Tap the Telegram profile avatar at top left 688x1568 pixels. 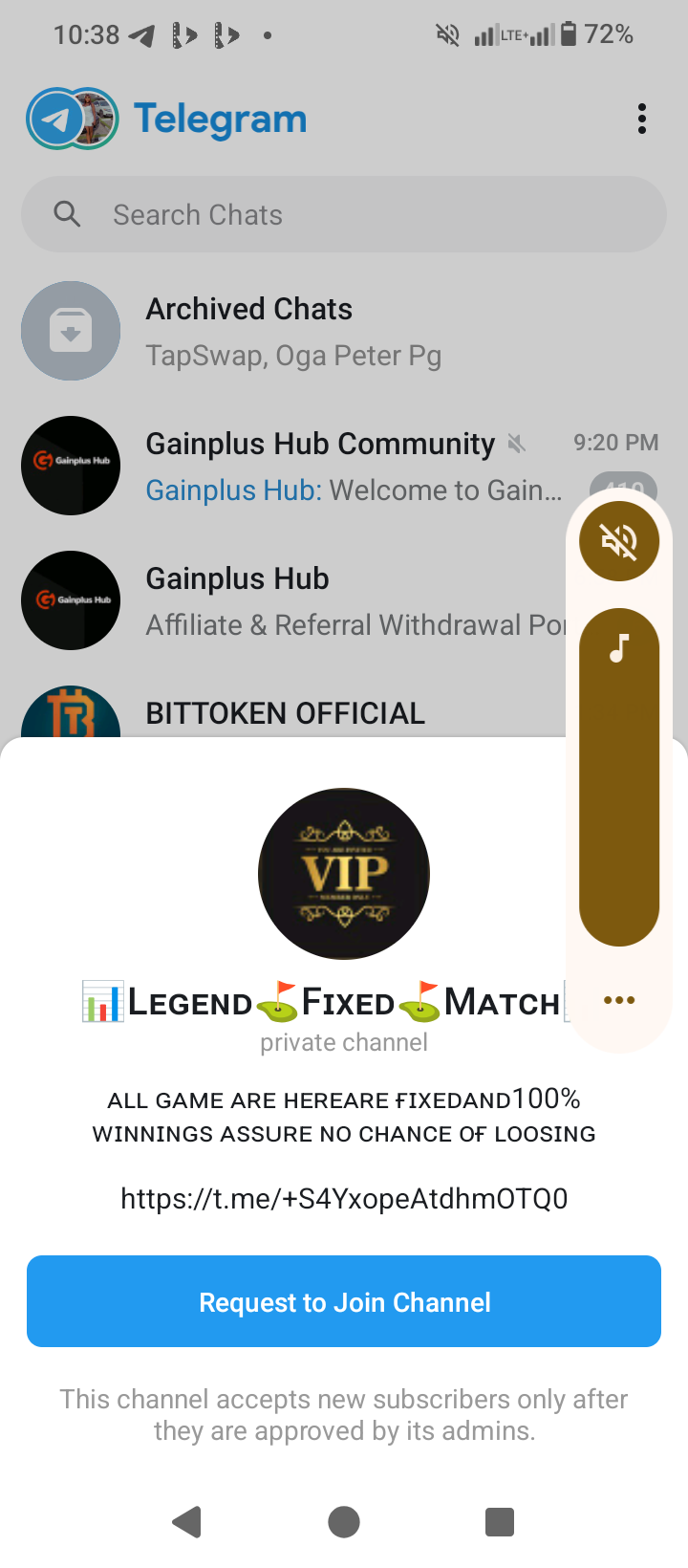[x=73, y=120]
